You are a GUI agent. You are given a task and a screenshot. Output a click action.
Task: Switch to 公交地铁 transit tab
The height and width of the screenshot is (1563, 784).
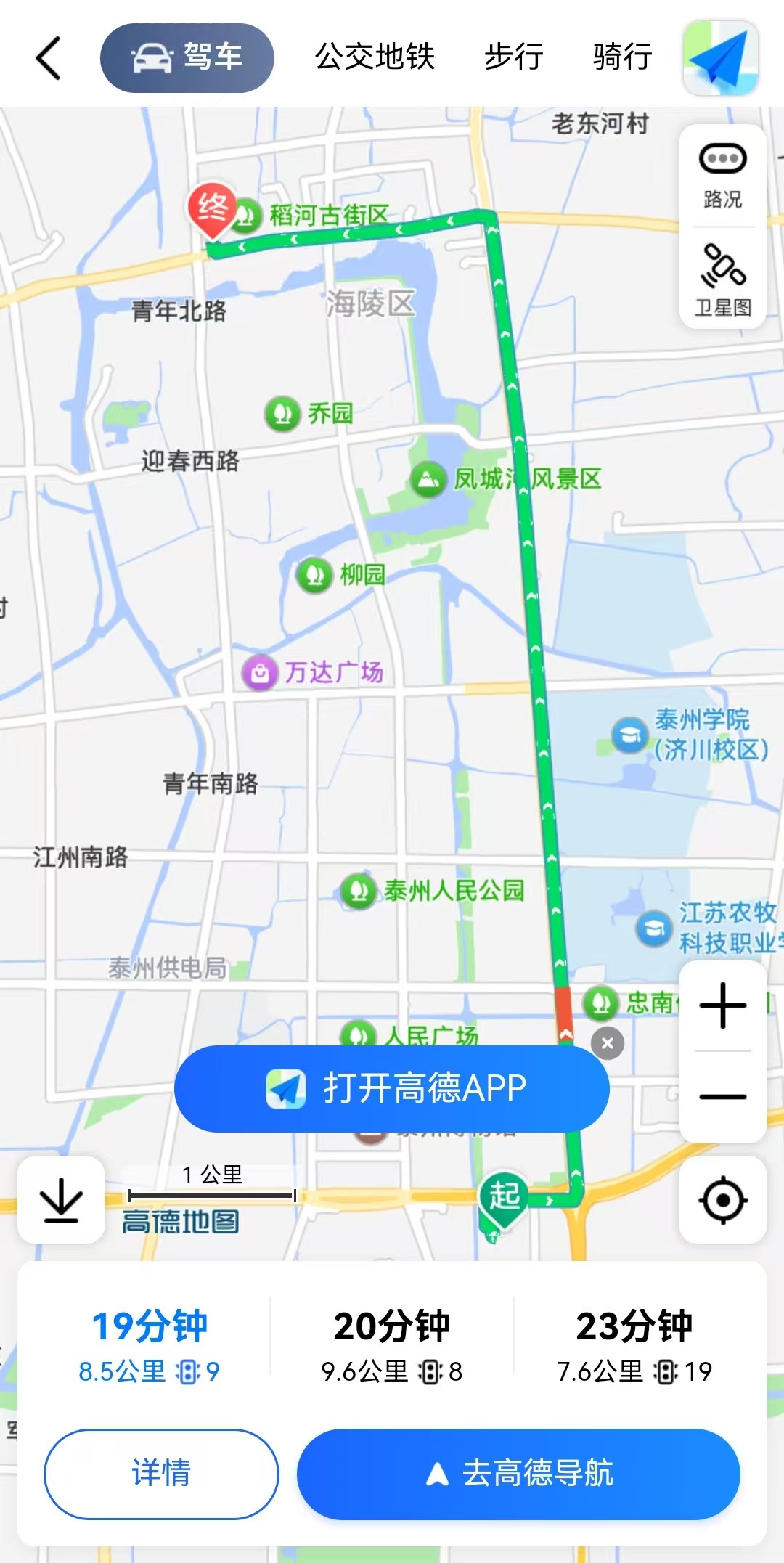coord(375,57)
